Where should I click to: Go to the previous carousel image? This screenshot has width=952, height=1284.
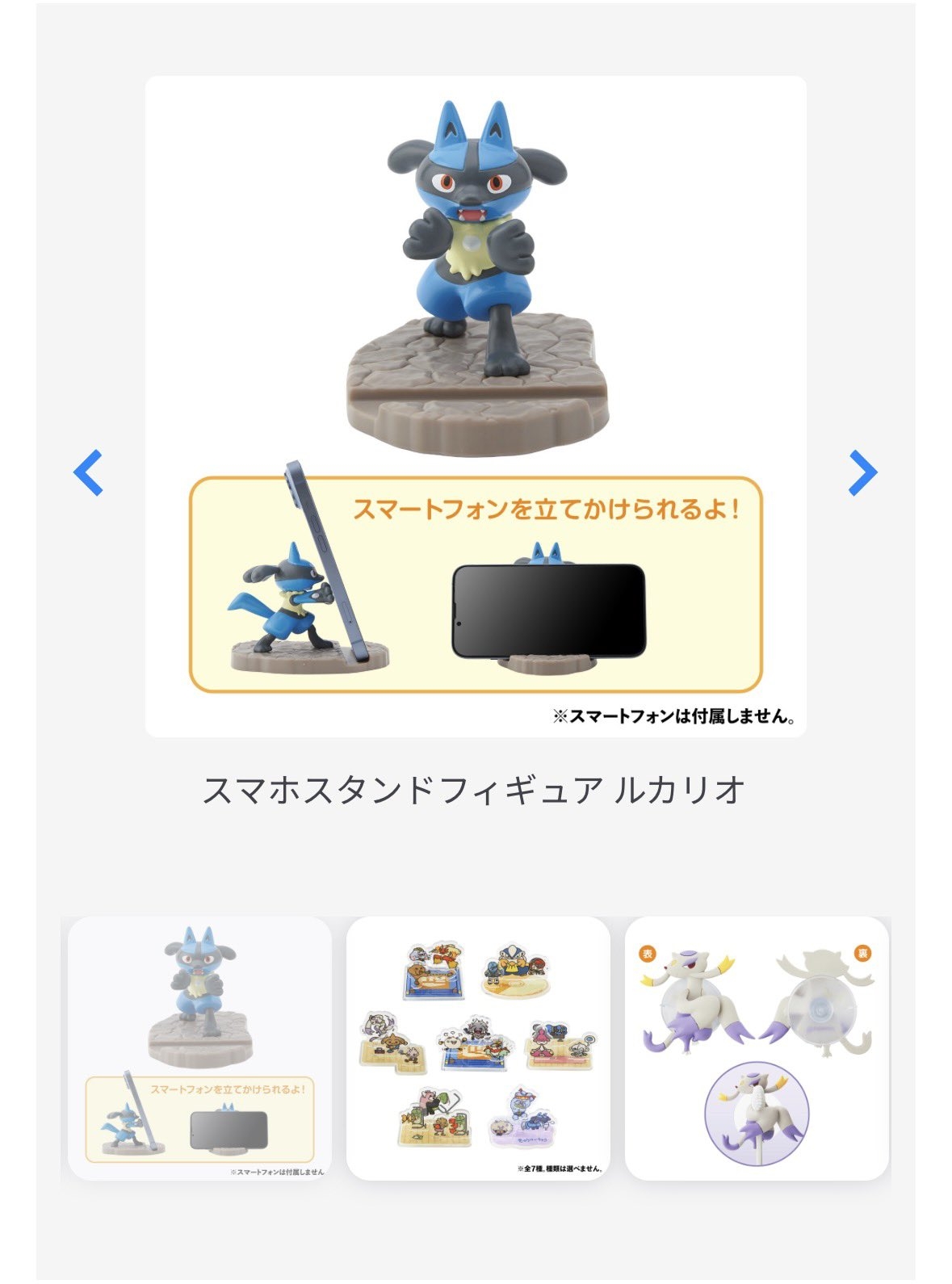click(88, 472)
